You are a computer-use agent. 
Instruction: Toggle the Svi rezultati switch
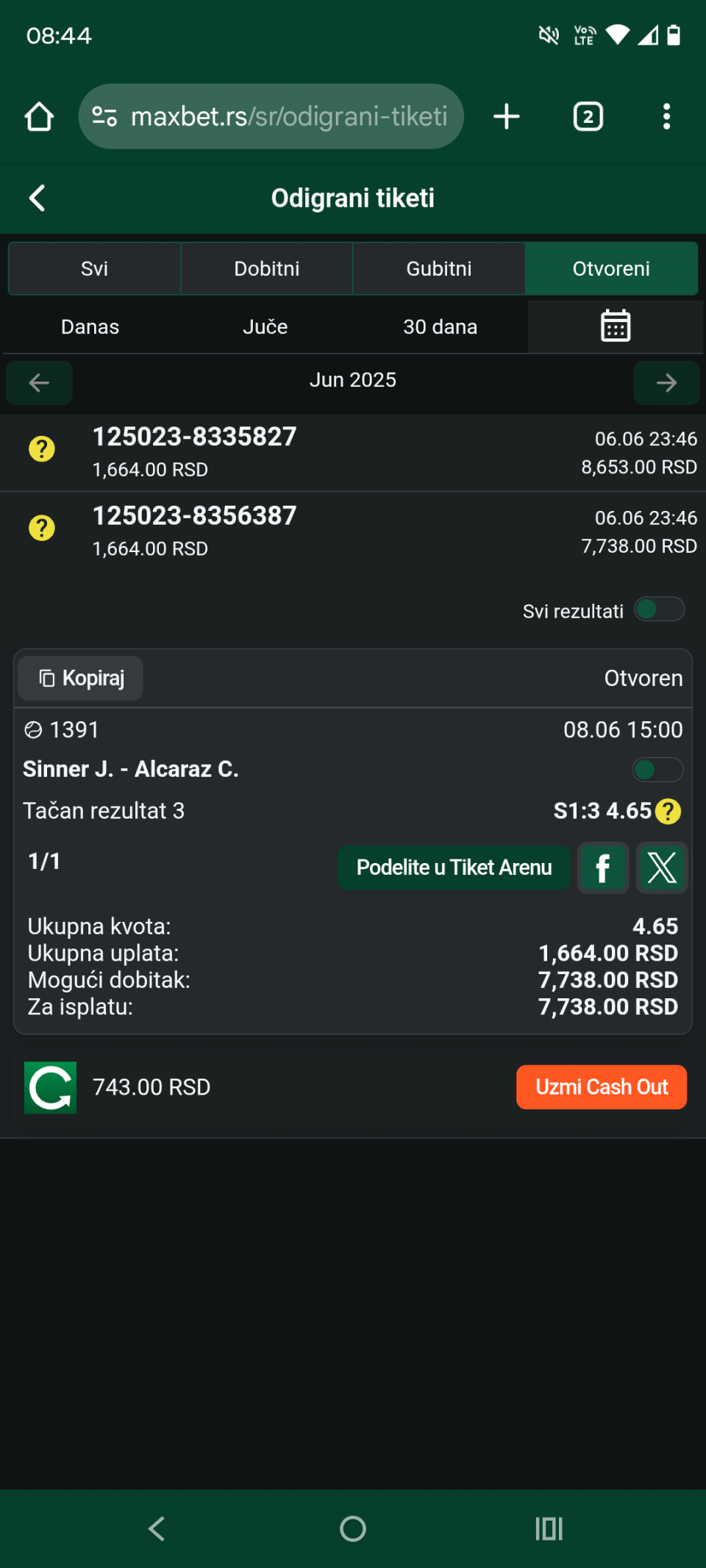660,609
